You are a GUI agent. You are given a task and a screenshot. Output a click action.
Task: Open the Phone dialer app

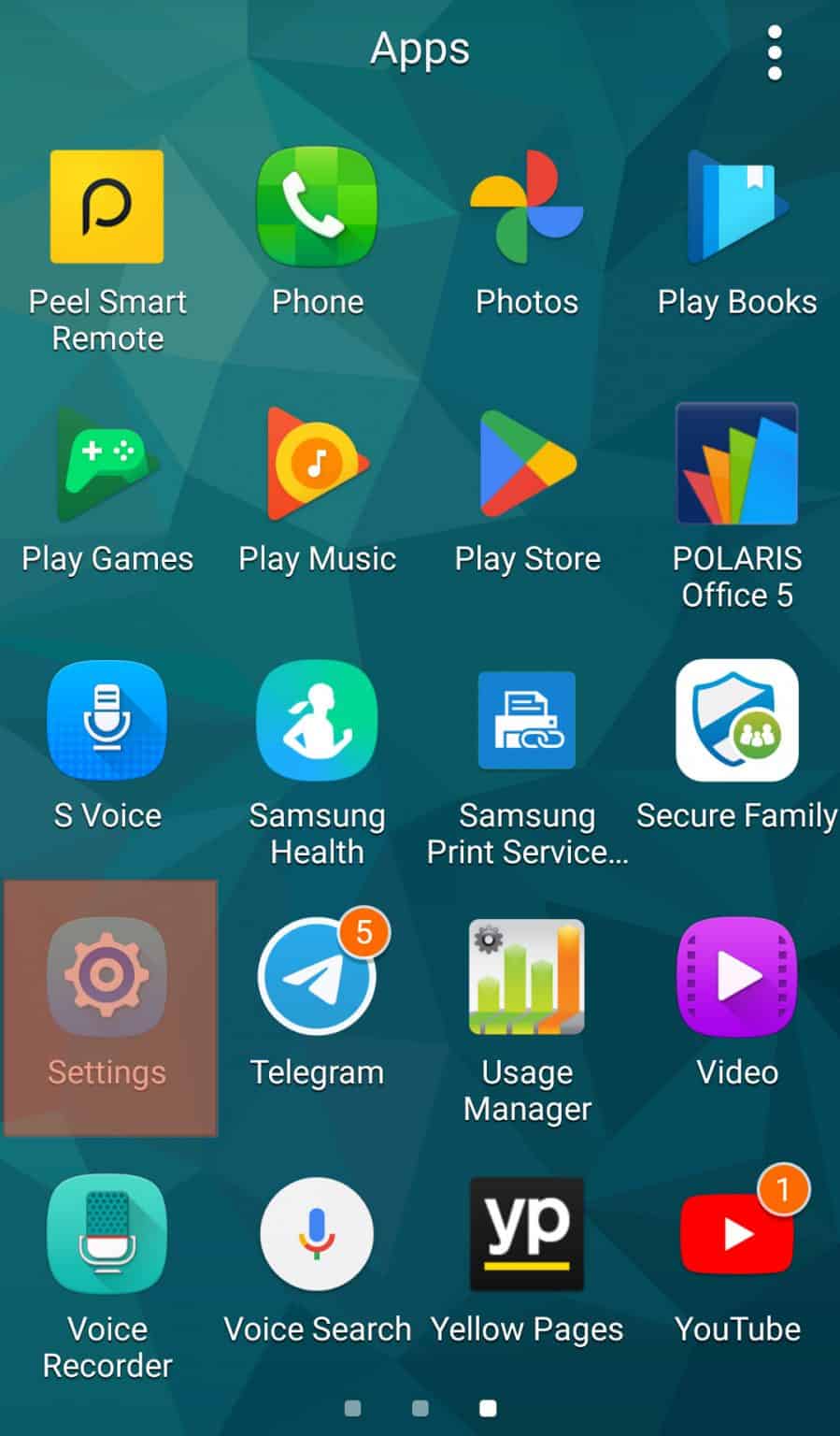(317, 207)
